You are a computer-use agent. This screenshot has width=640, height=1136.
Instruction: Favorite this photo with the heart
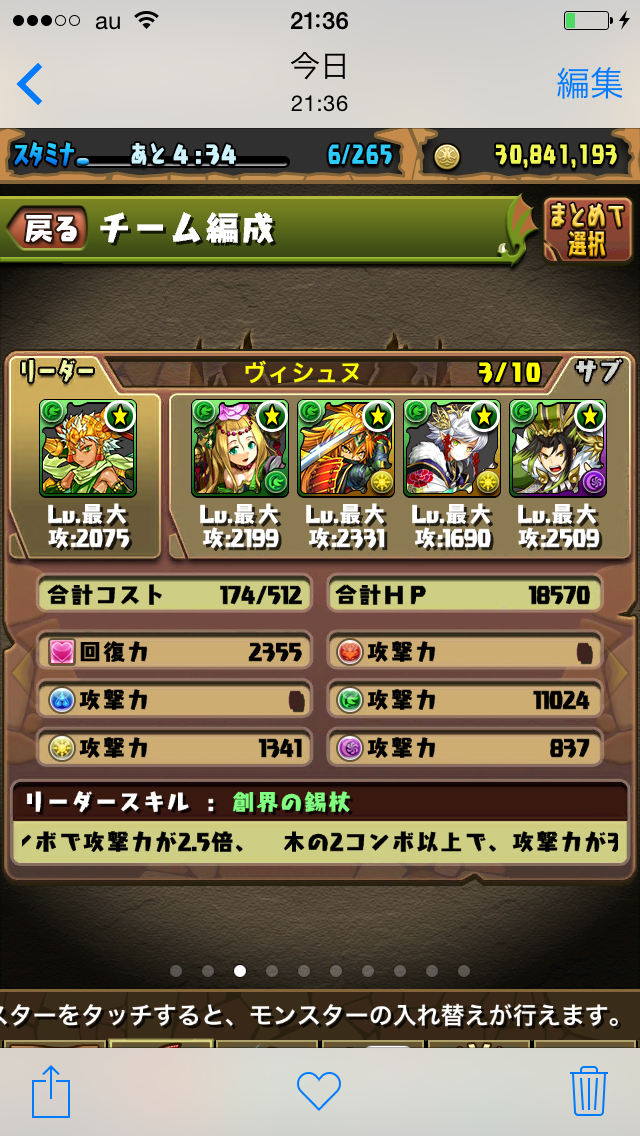click(x=319, y=1091)
